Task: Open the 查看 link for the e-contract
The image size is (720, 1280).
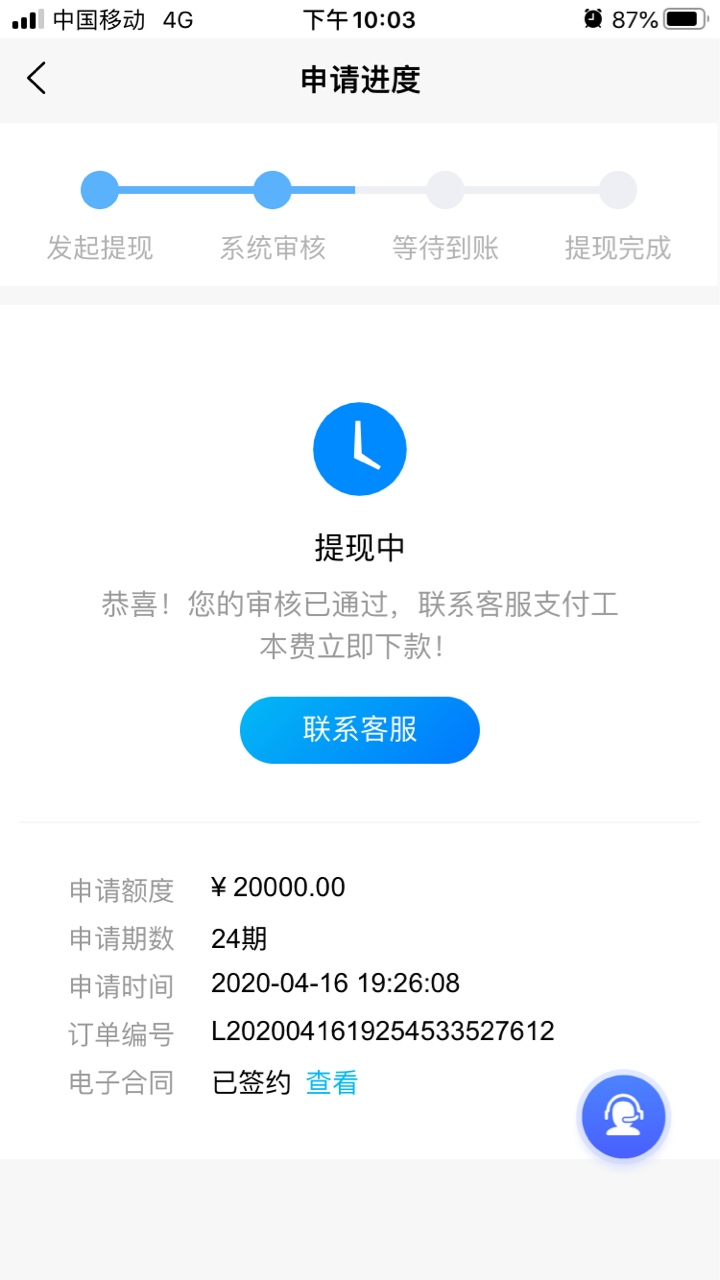Action: pyautogui.click(x=332, y=1083)
